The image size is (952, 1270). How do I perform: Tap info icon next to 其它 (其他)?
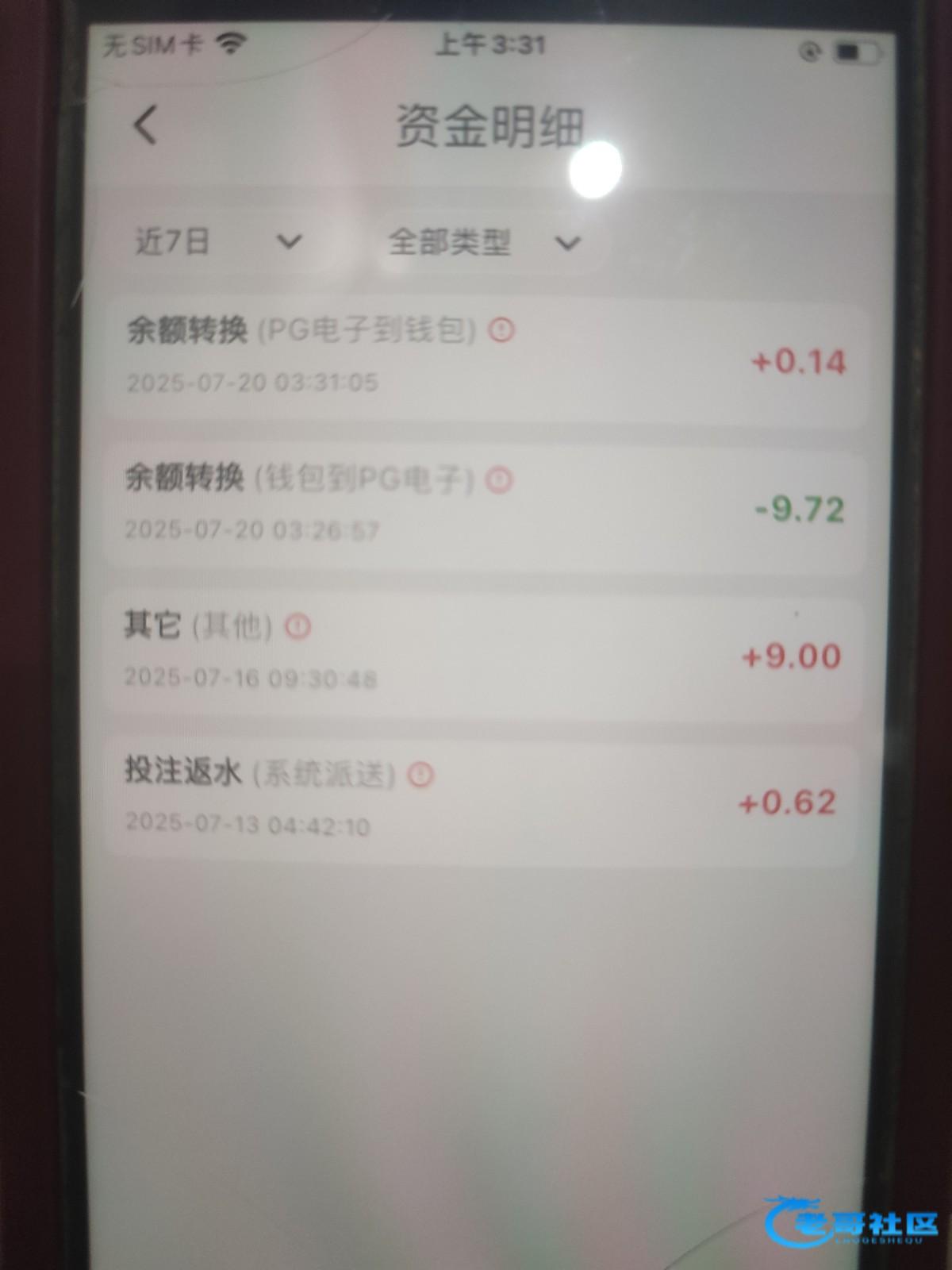tap(297, 627)
